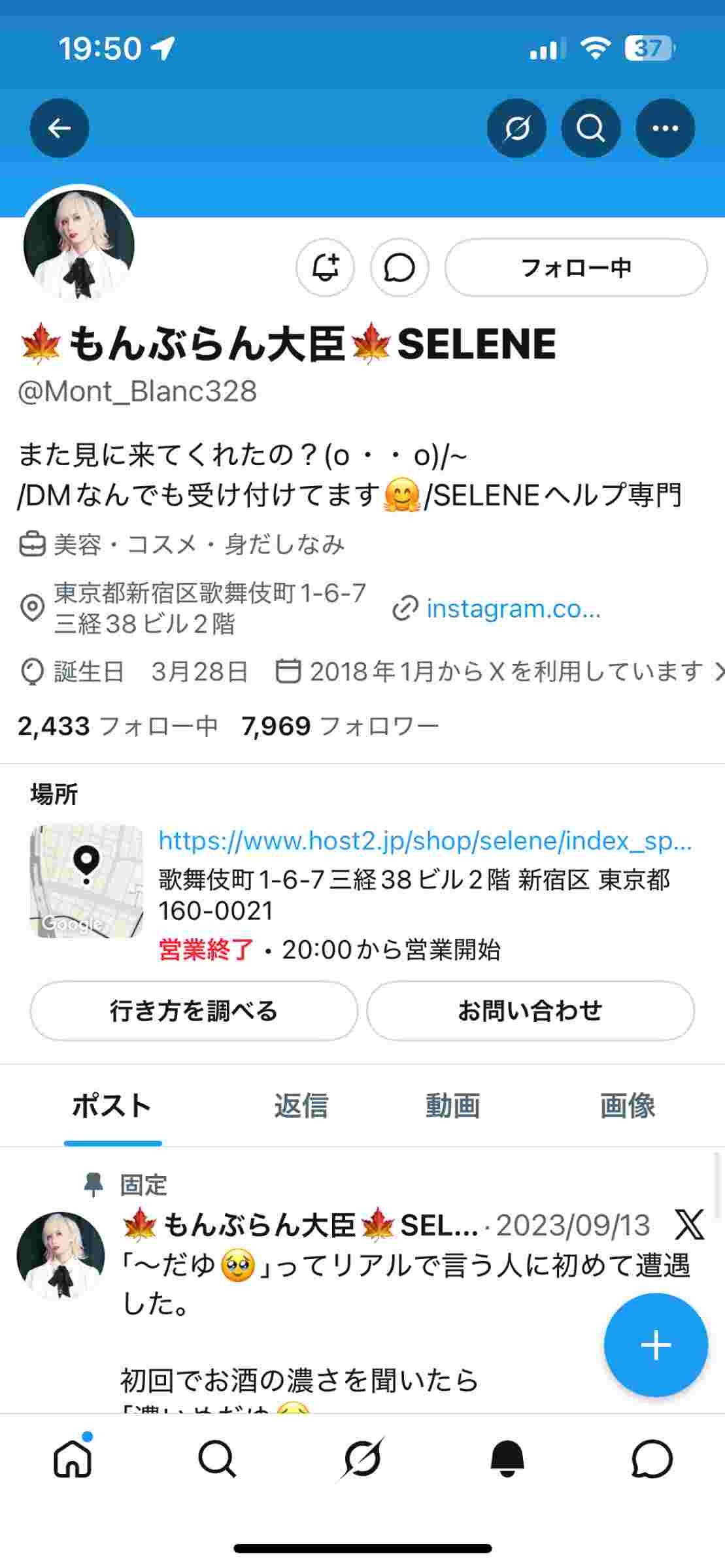Open Grok icon in the profile header
Image resolution: width=725 pixels, height=1568 pixels.
coord(516,128)
